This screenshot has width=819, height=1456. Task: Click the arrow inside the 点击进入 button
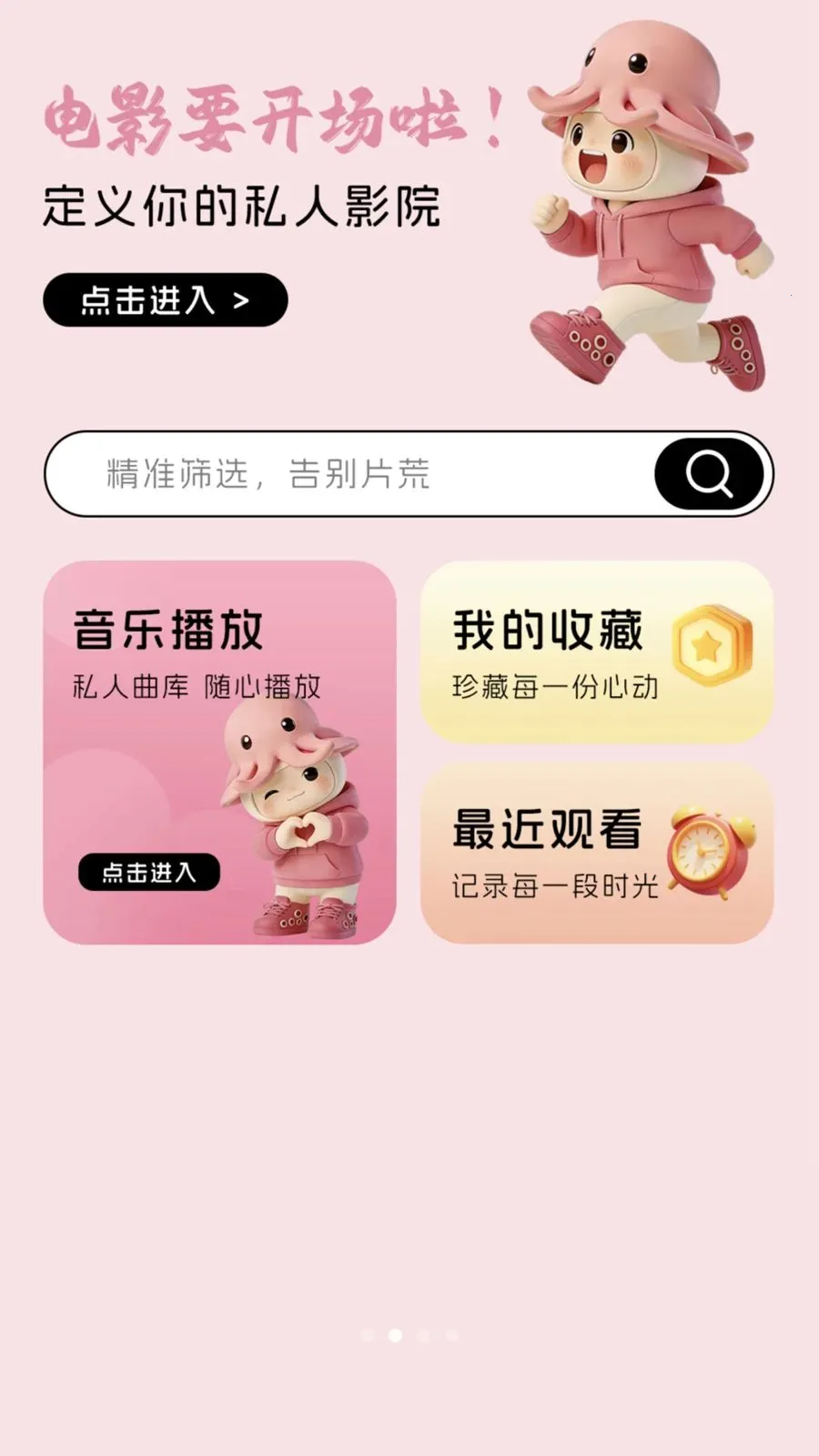coord(239,298)
